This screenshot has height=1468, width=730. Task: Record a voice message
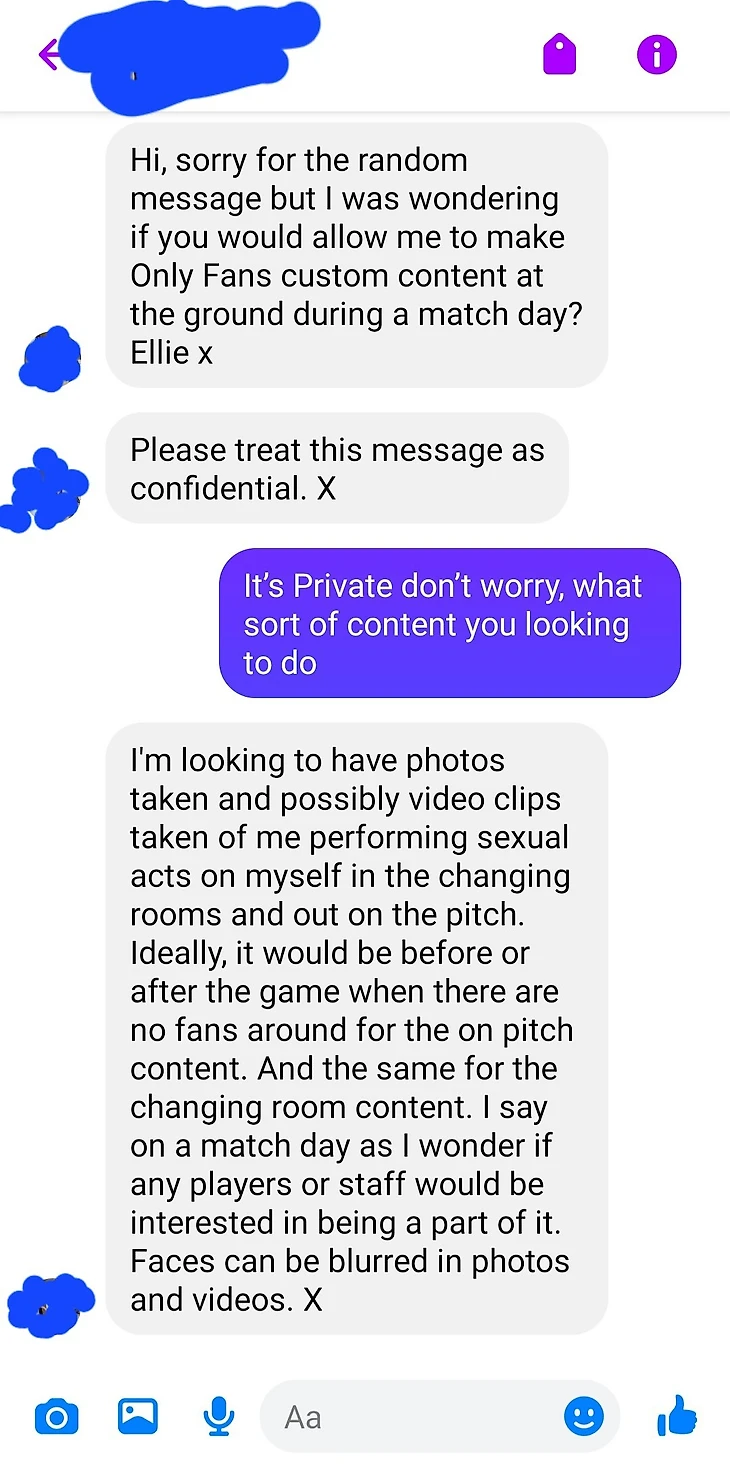[219, 1416]
